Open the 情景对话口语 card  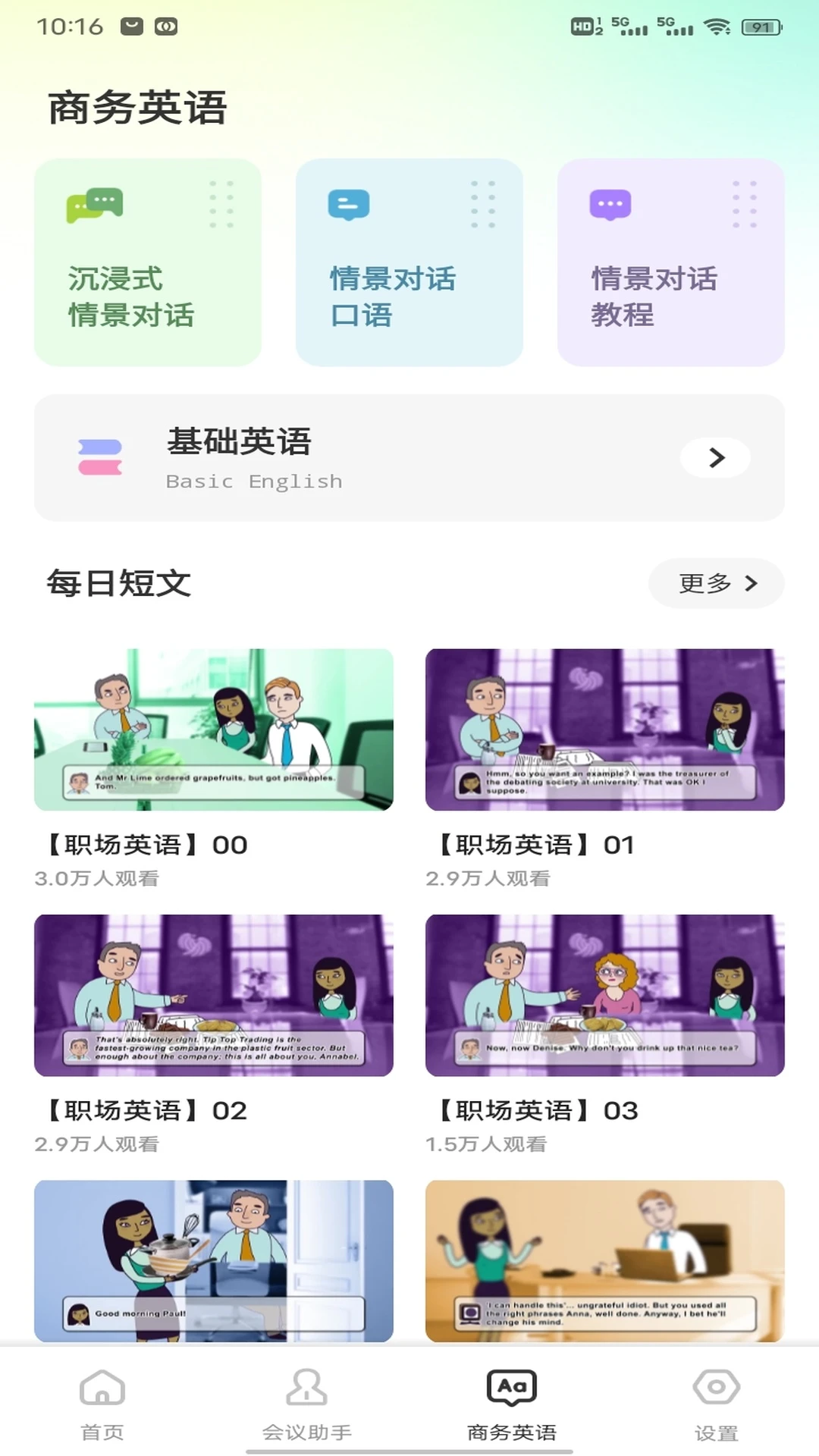[409, 262]
